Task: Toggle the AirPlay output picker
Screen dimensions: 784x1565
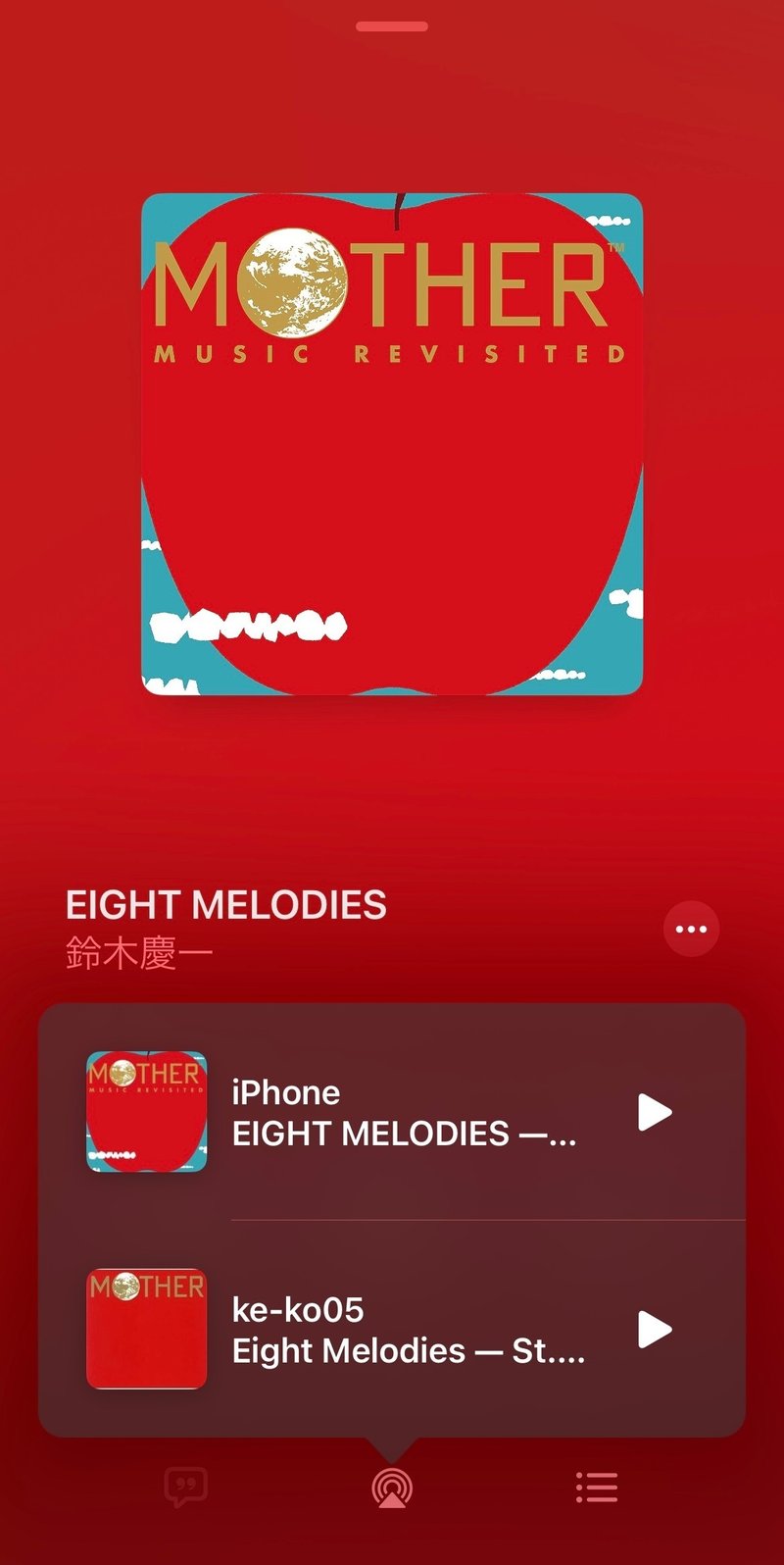Action: (x=392, y=1489)
